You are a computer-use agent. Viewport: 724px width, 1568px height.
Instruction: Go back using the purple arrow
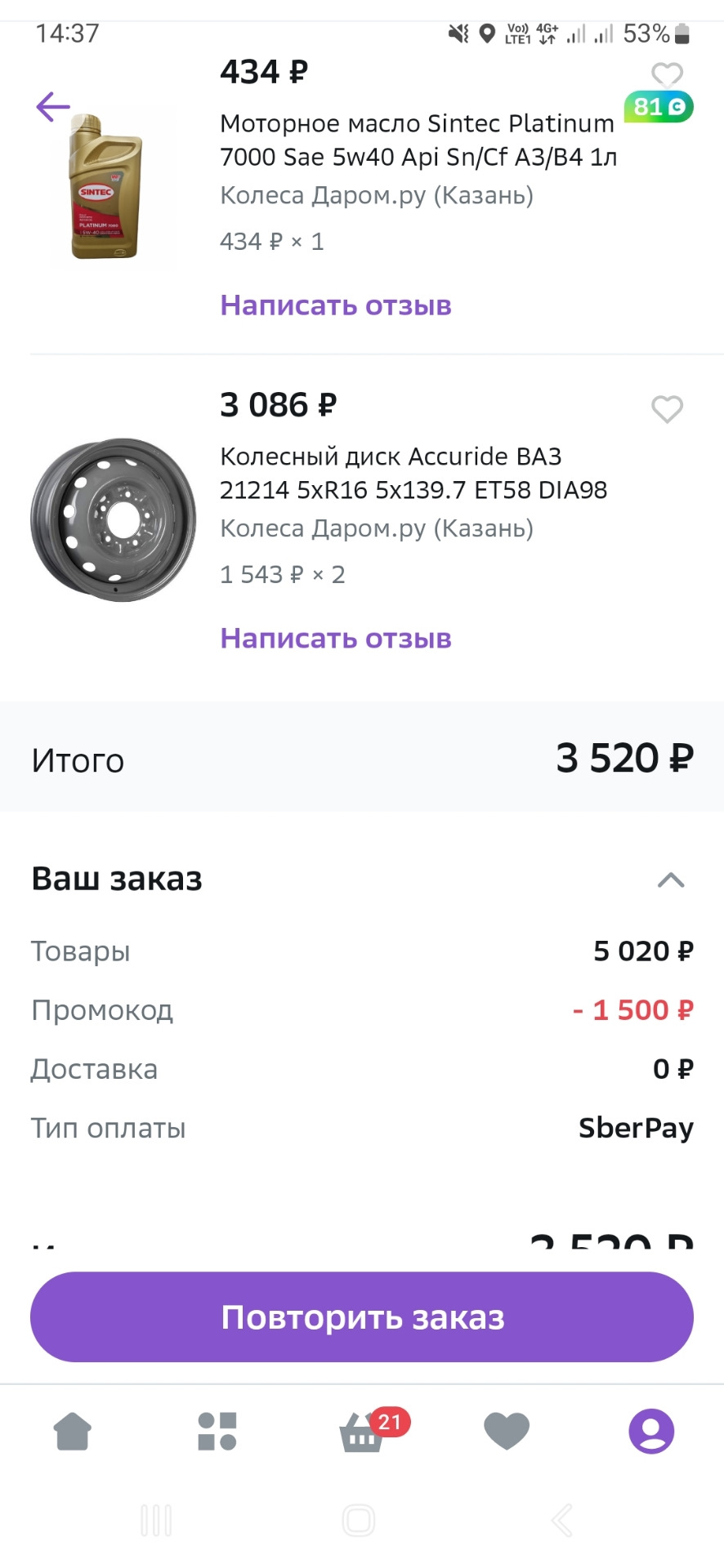(x=53, y=106)
